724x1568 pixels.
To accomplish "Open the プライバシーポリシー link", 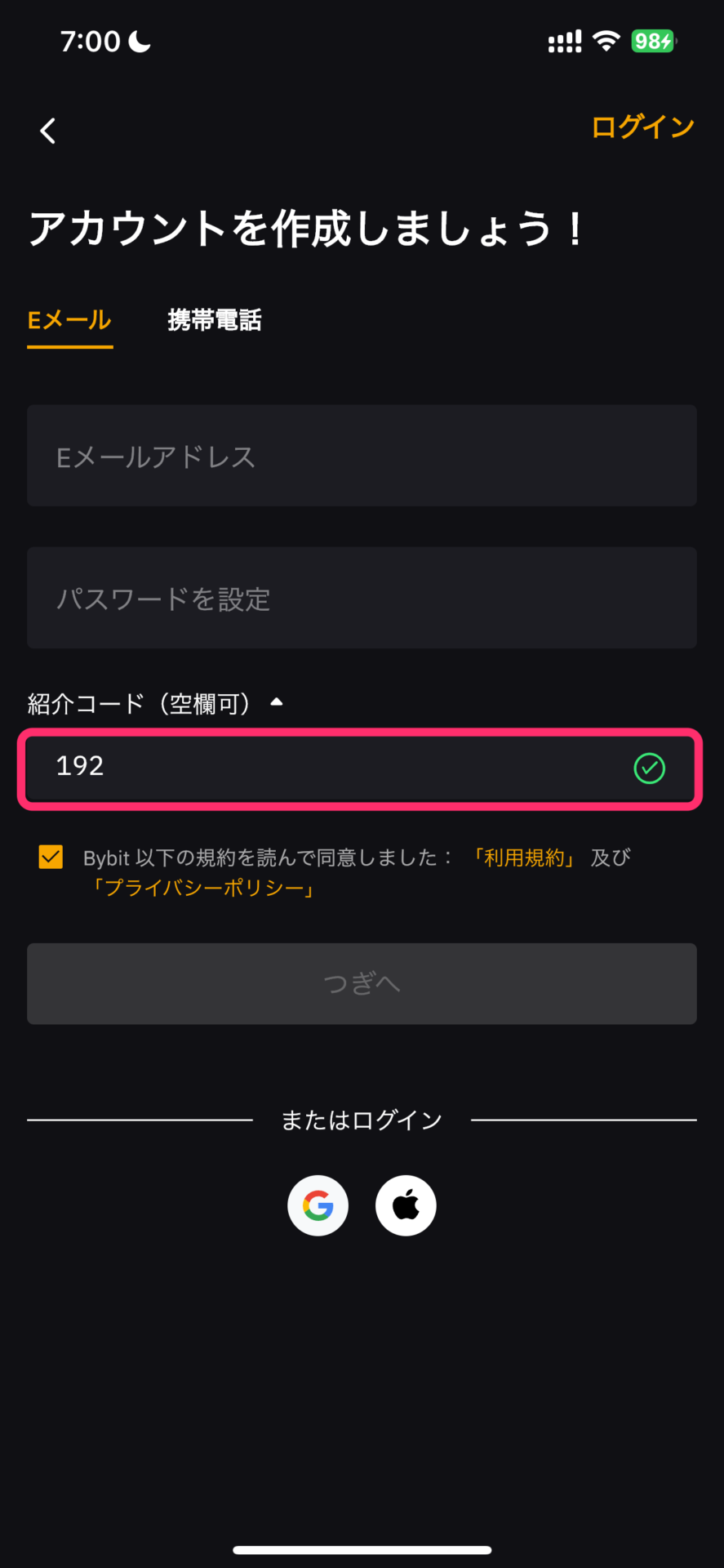I will [x=203, y=888].
